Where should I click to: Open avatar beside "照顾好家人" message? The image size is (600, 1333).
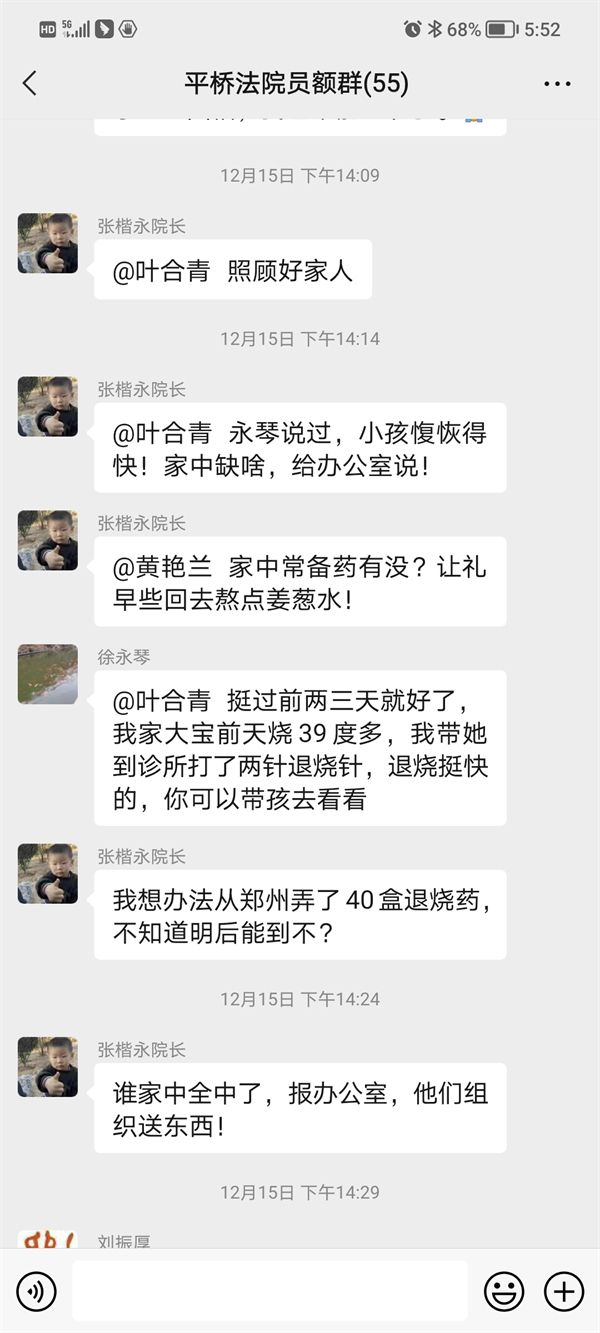coord(47,243)
